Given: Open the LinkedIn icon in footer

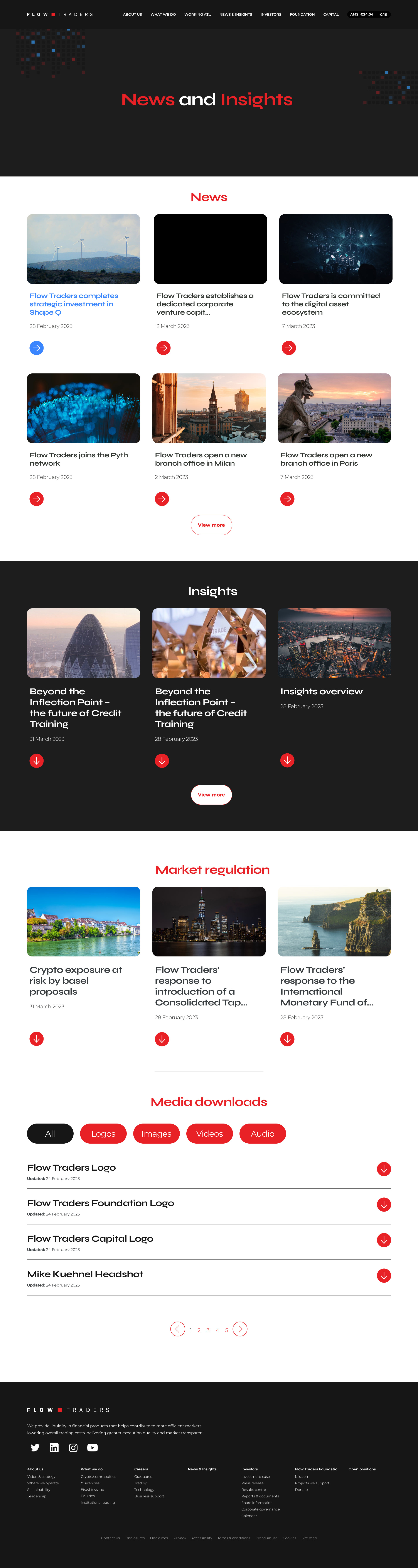Looking at the screenshot, I should [x=54, y=1448].
